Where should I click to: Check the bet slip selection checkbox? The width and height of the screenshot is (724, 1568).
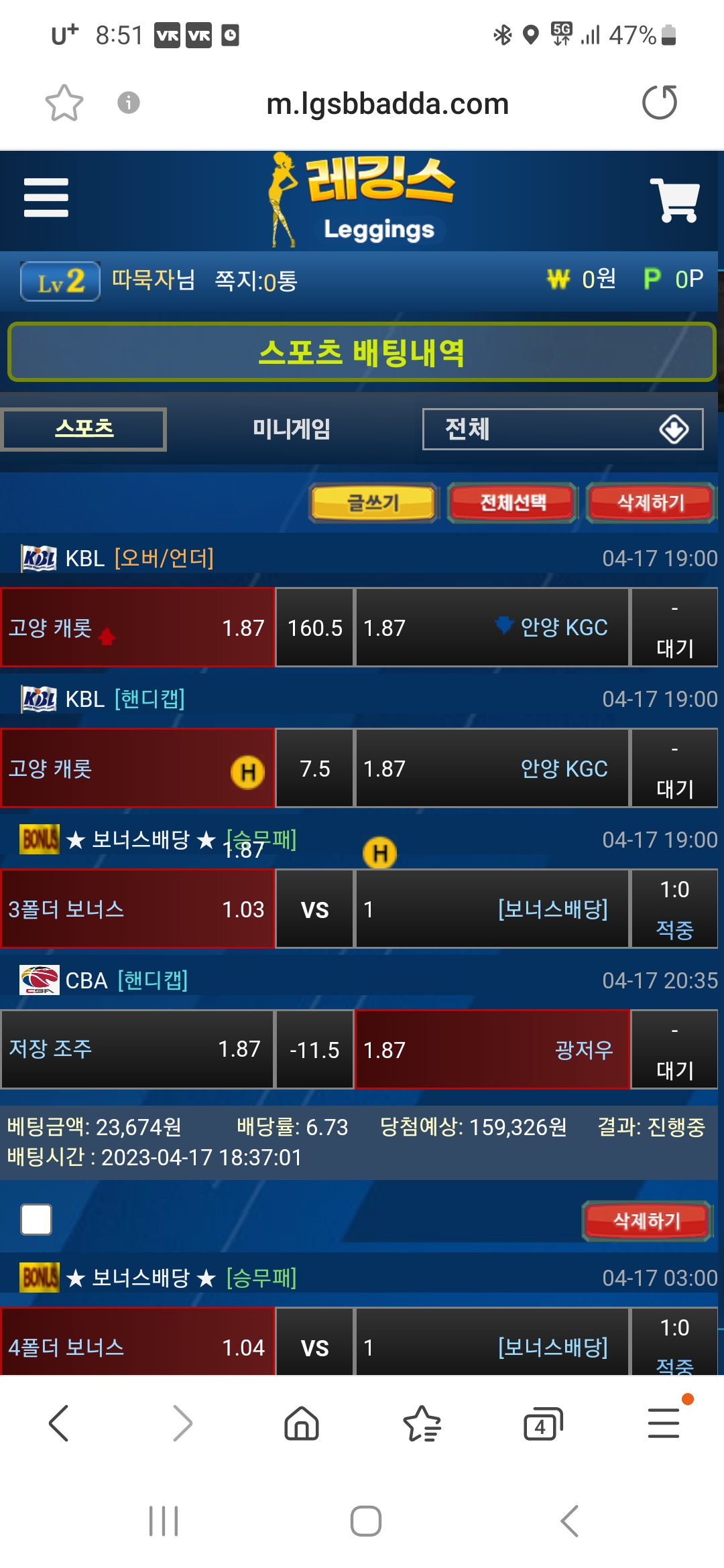tap(36, 1220)
